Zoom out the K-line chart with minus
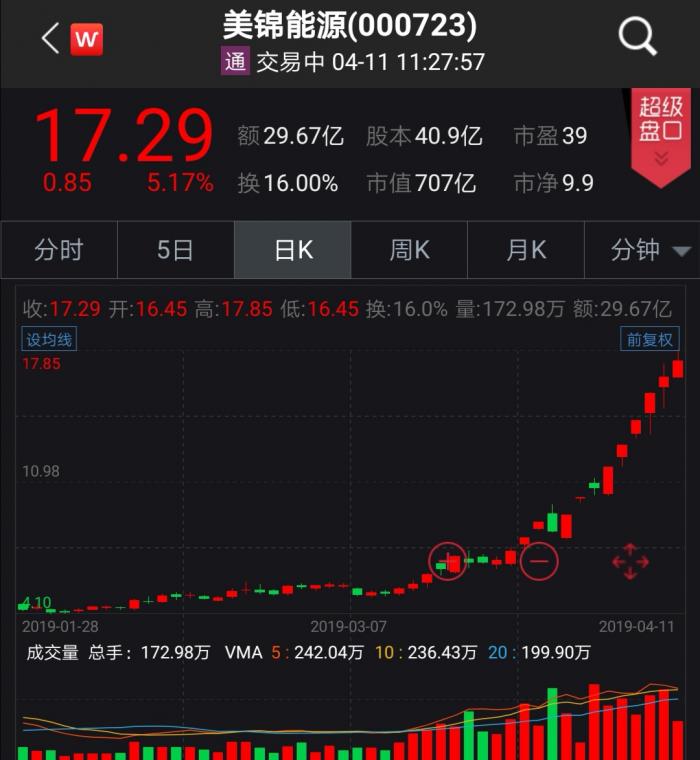Screen dimensions: 700x760 539,562
